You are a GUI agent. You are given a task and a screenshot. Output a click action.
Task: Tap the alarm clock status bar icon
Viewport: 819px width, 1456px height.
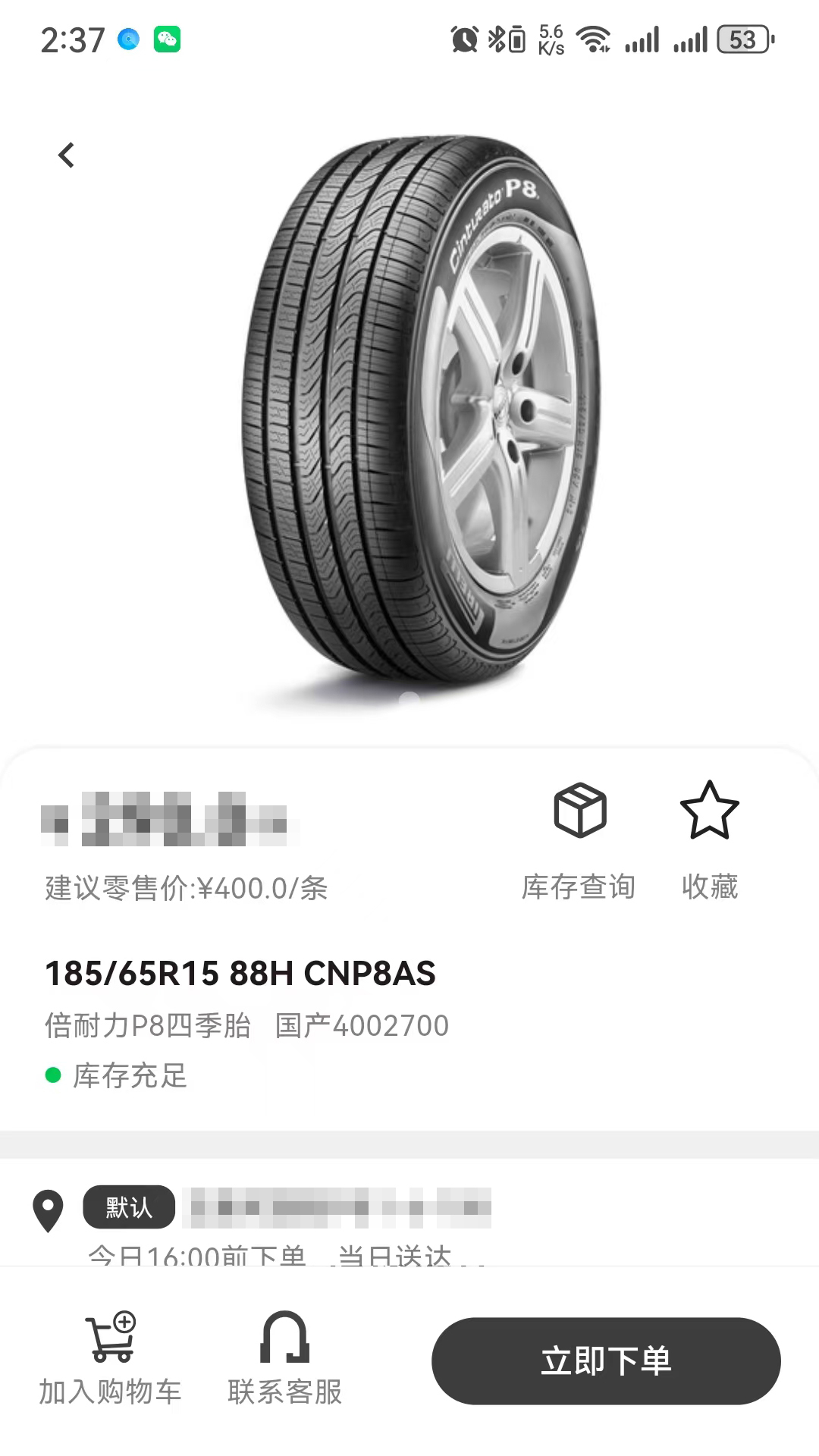point(464,37)
